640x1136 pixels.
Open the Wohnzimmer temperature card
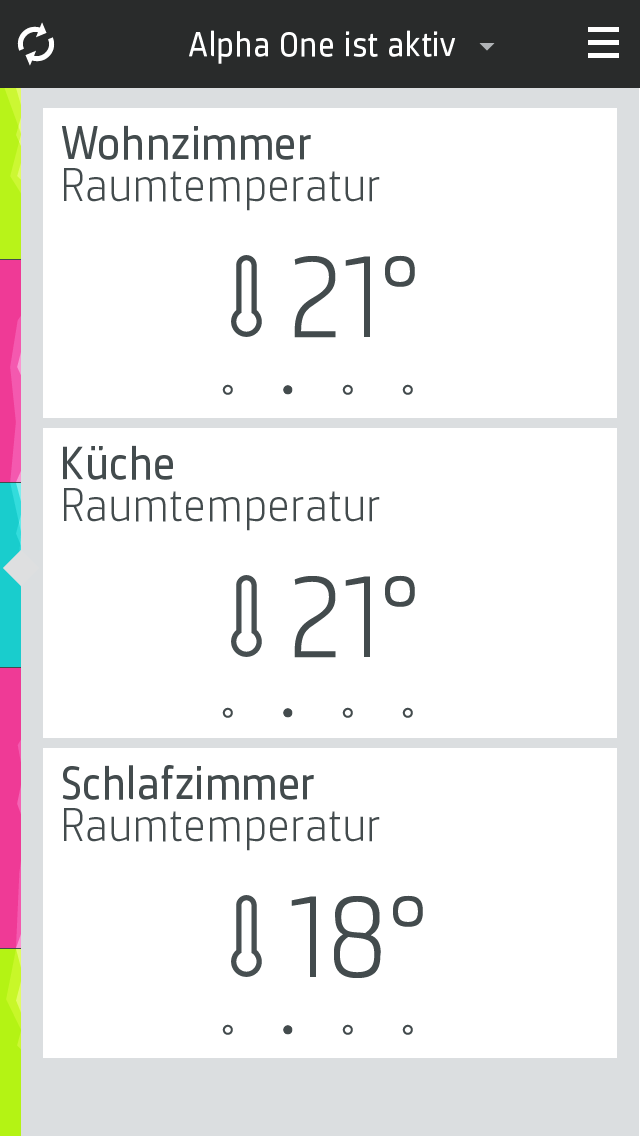point(329,263)
